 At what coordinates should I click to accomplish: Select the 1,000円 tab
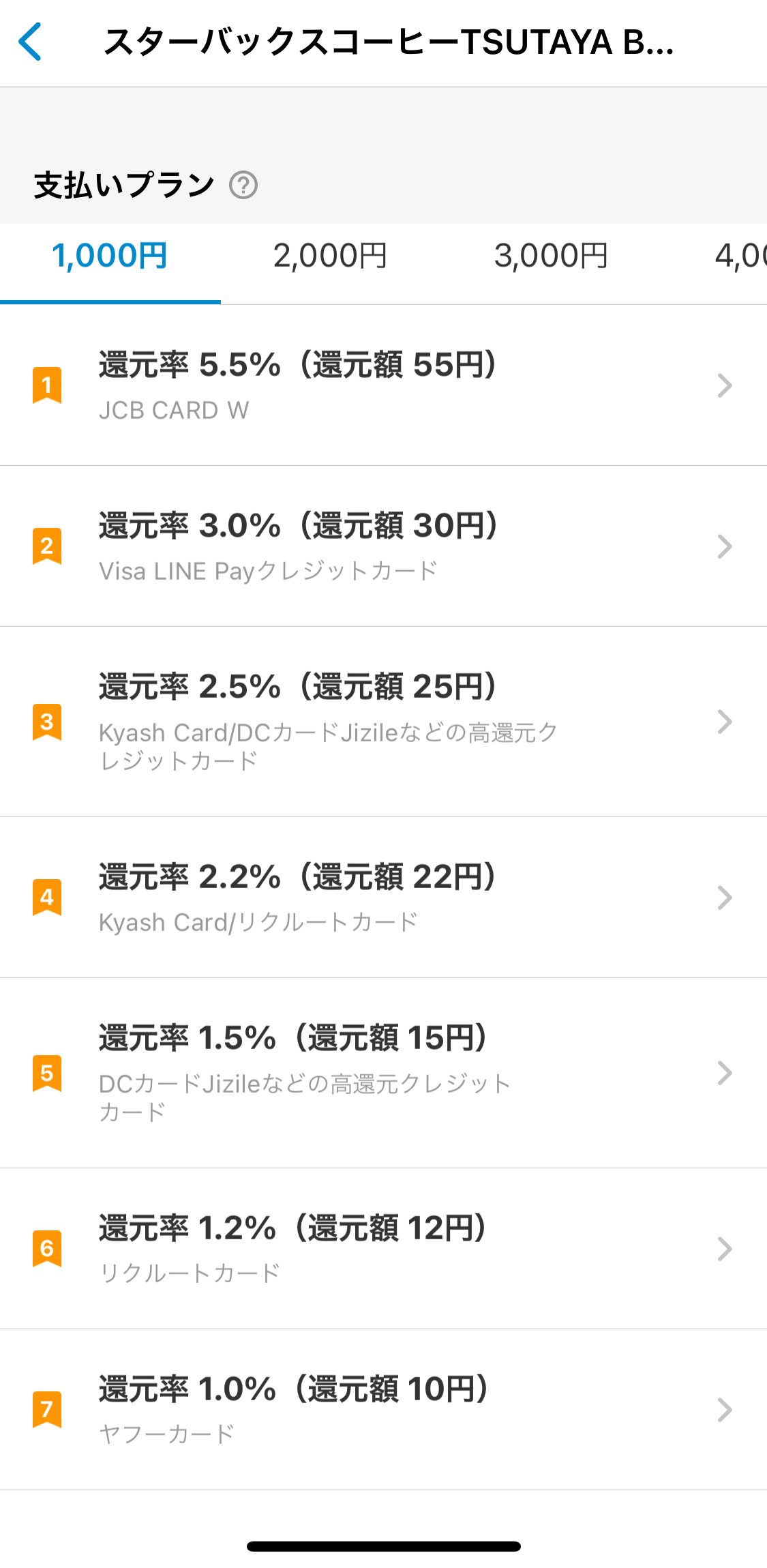110,256
